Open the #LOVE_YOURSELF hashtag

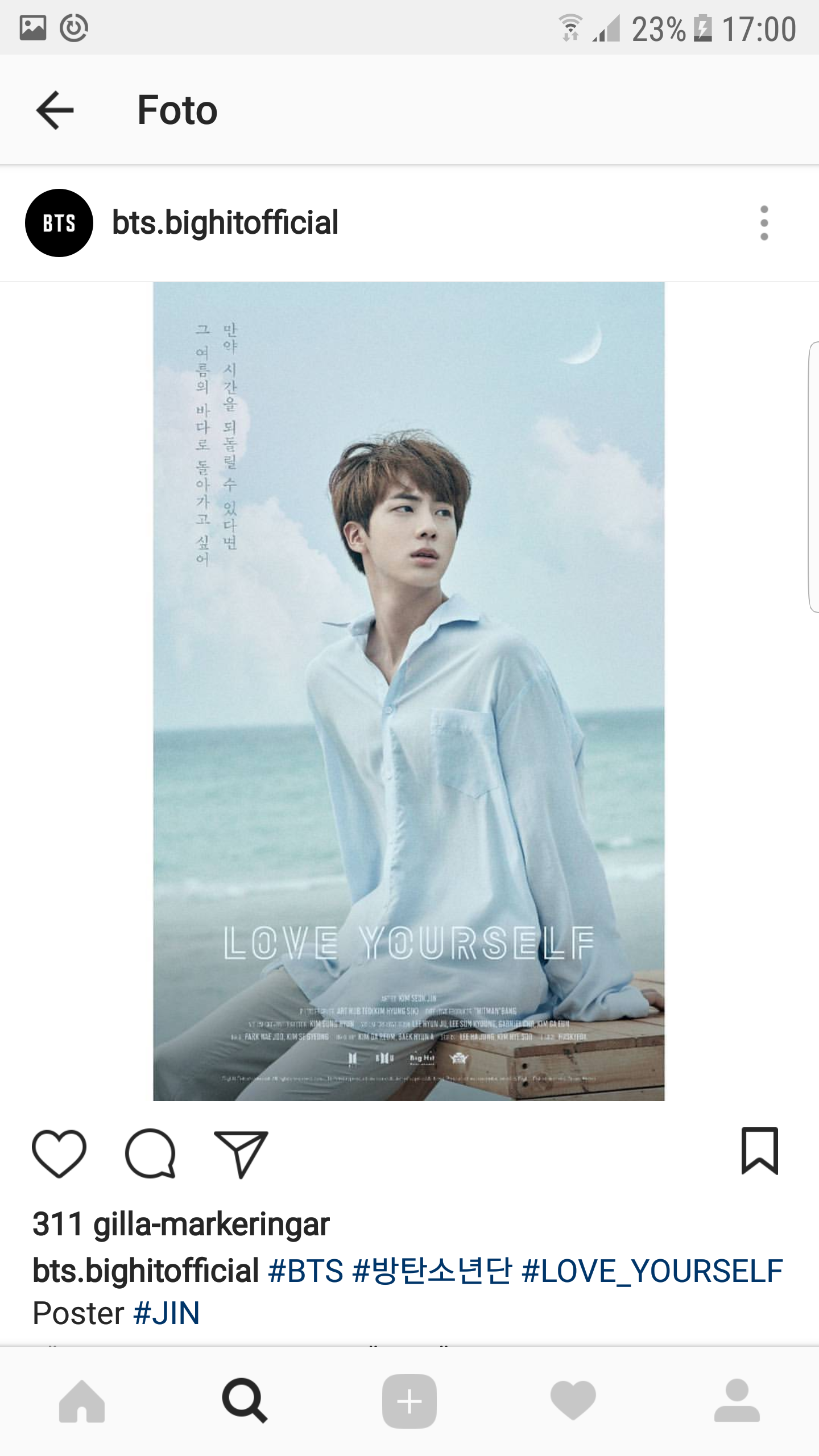tap(652, 1272)
